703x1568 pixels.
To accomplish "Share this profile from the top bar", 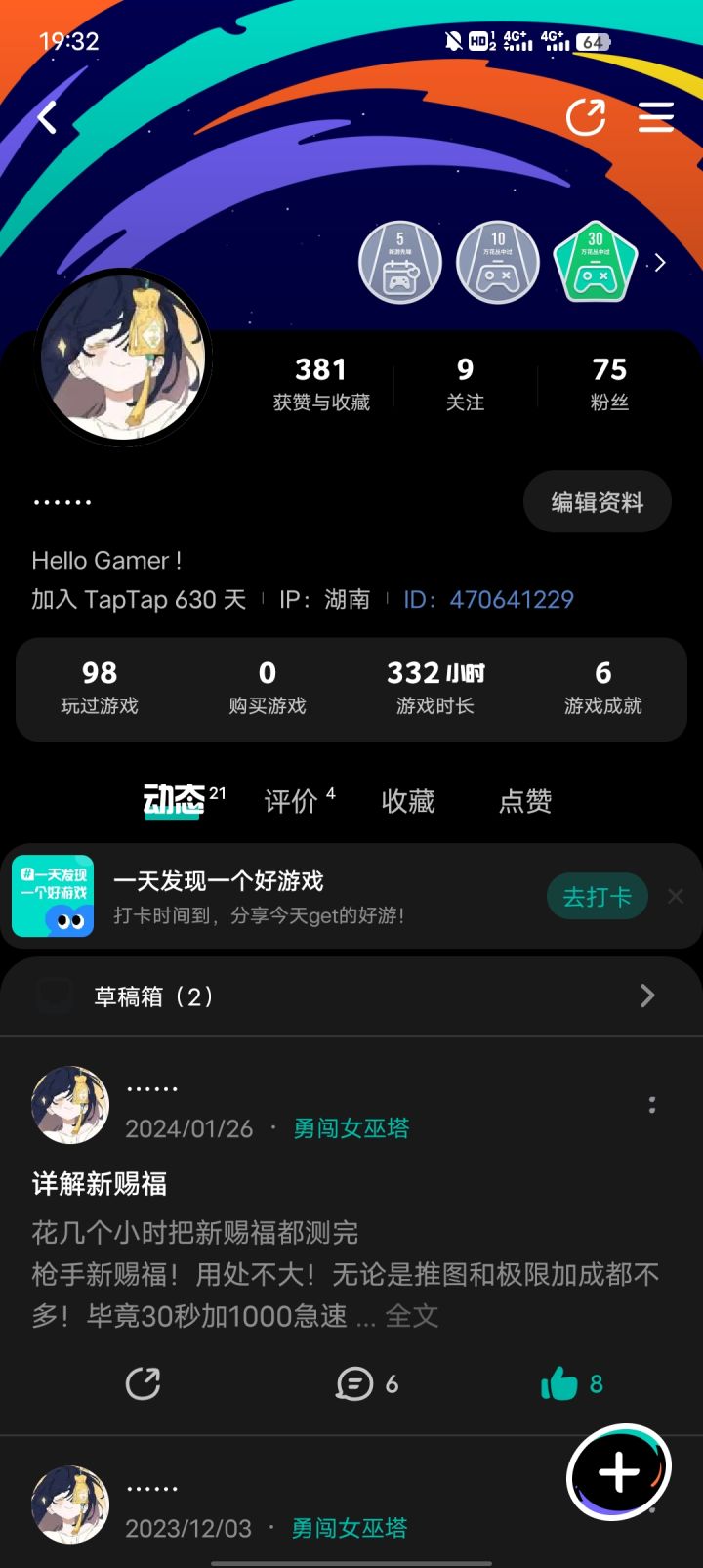I will (586, 118).
